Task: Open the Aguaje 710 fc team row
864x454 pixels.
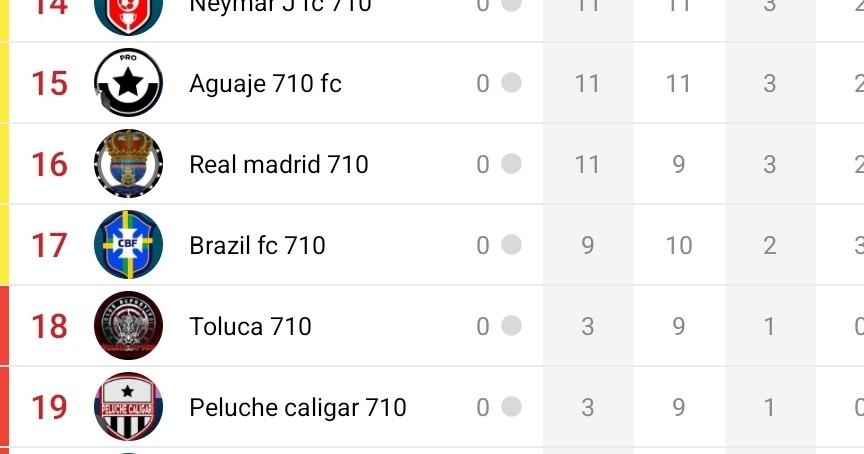Action: coord(265,84)
